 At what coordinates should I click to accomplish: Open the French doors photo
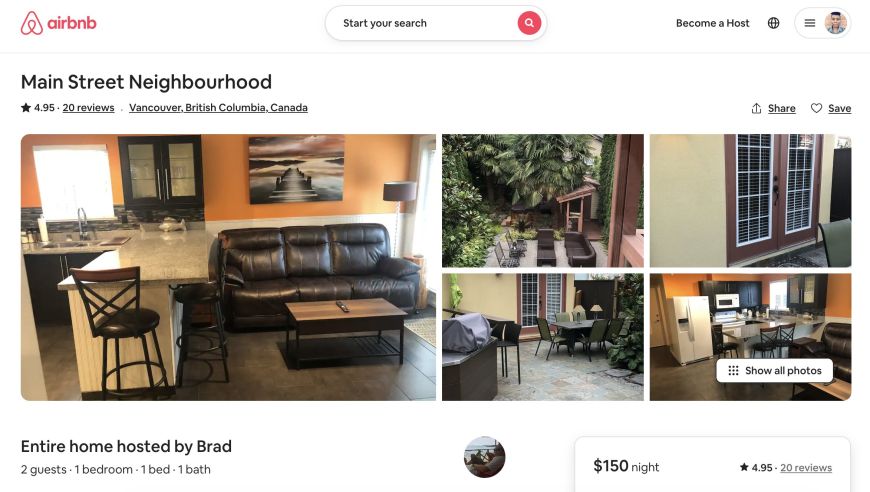[x=750, y=200]
